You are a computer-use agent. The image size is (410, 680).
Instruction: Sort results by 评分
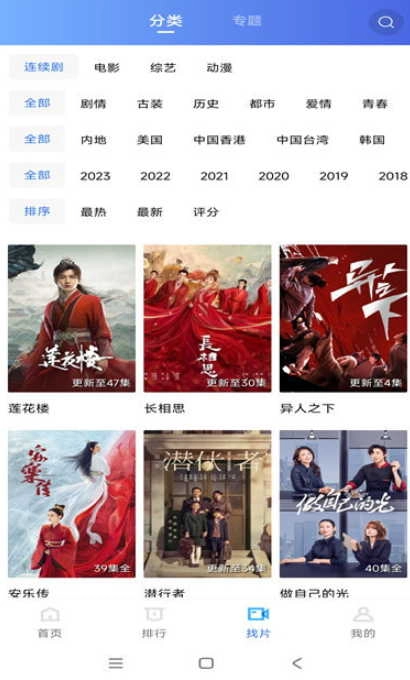point(206,212)
